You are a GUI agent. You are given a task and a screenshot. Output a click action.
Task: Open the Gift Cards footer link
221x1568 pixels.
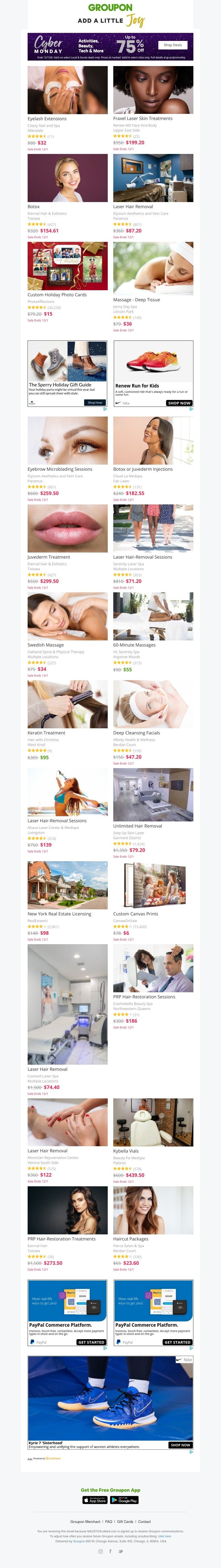tap(125, 1522)
